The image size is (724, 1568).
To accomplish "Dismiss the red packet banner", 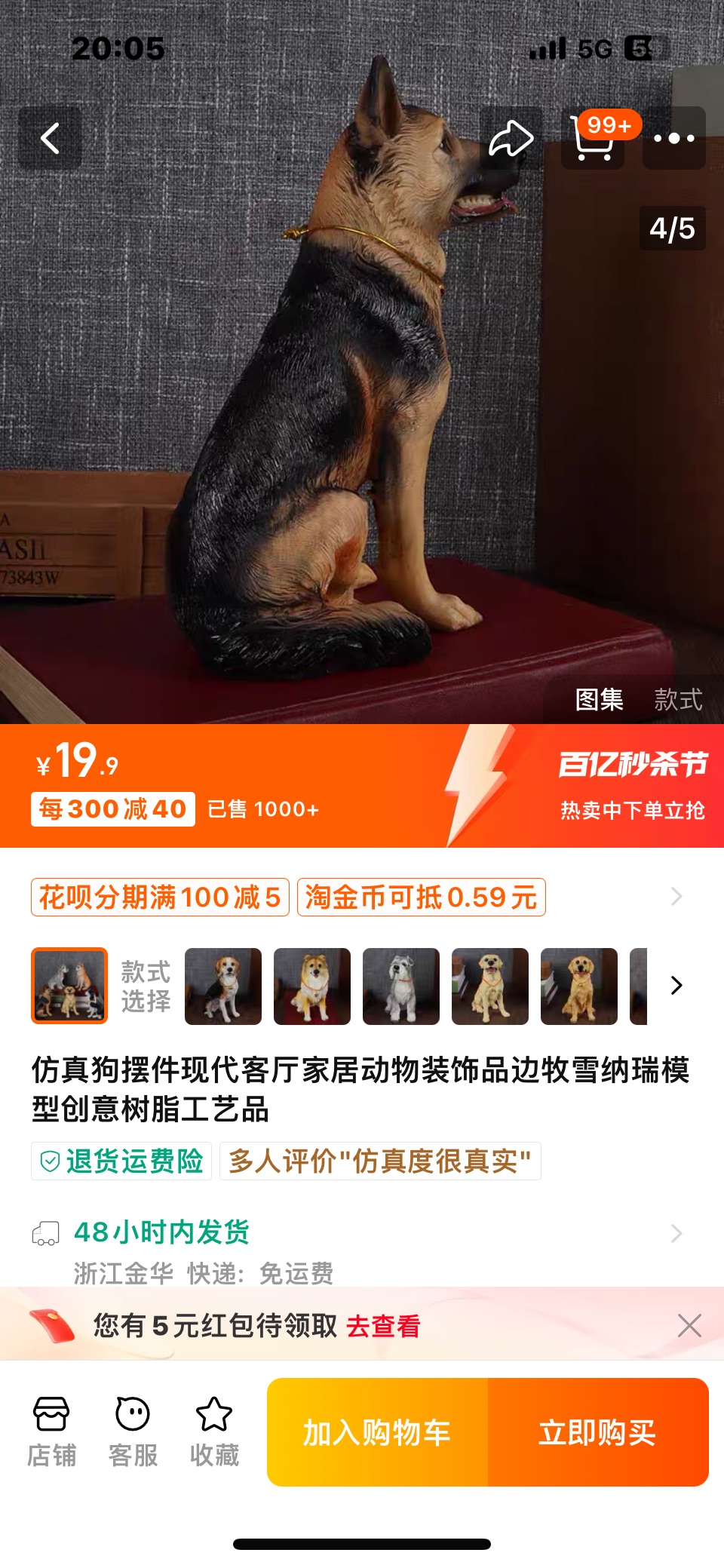I will (689, 1325).
